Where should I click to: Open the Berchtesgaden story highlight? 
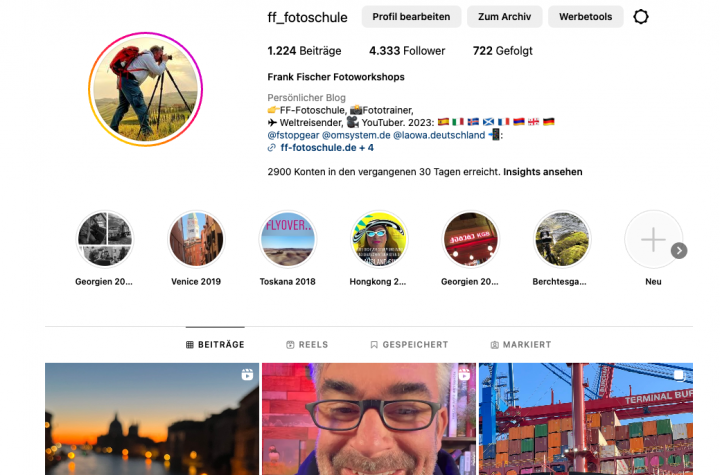[562, 240]
